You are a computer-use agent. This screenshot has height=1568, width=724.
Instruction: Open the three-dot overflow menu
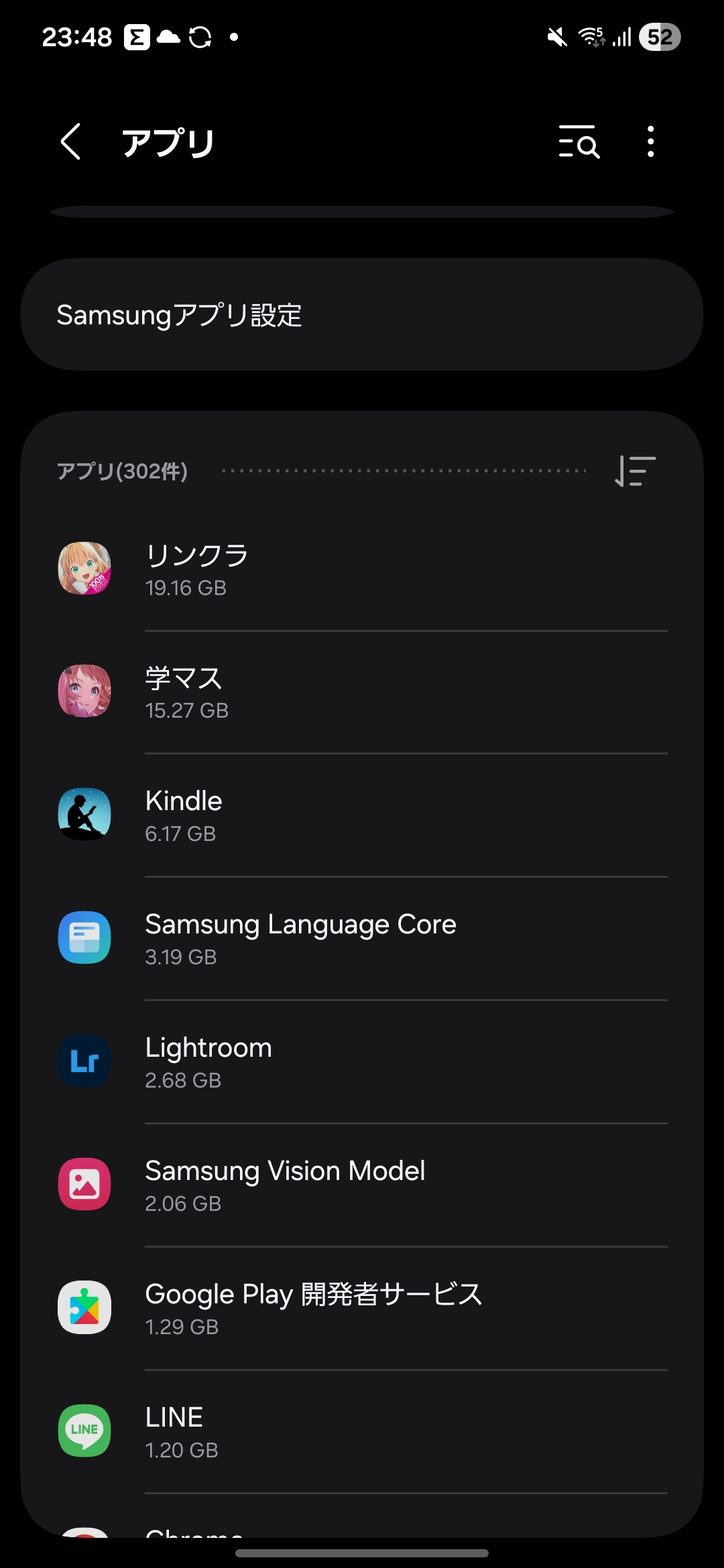650,142
